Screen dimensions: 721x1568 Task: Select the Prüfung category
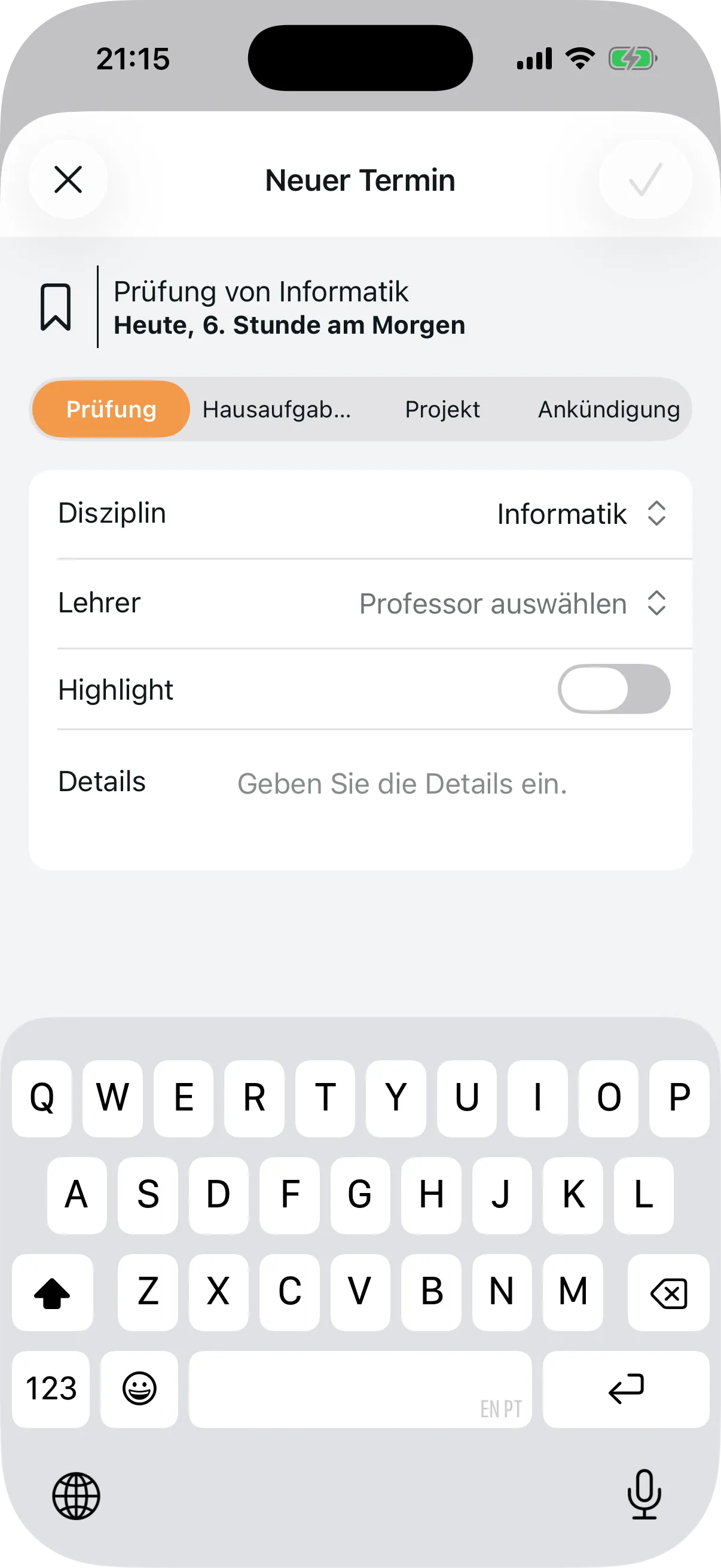click(x=111, y=409)
